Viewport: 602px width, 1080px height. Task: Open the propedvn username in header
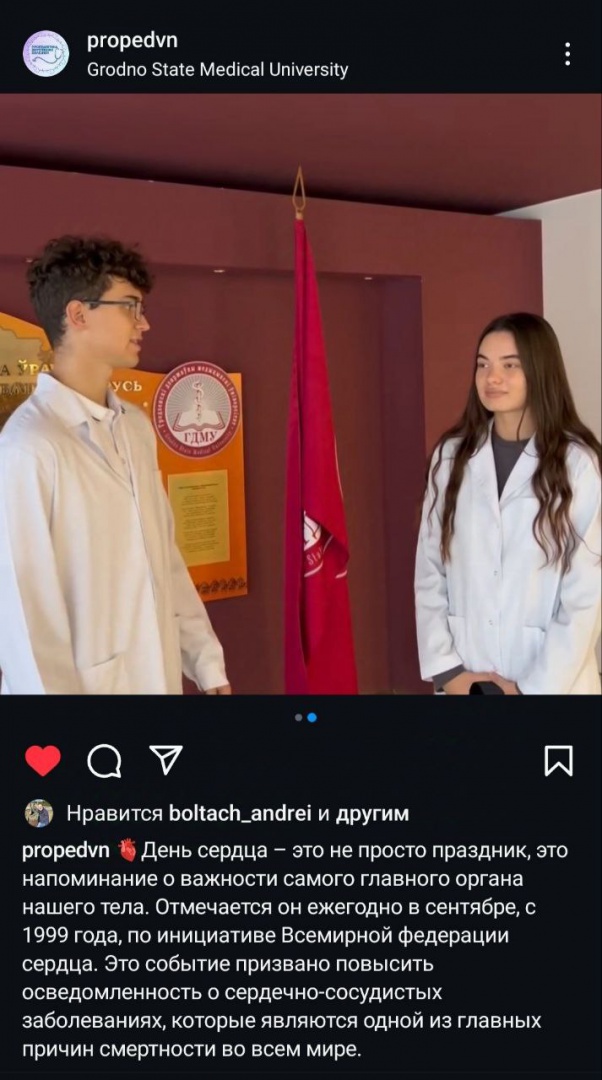coord(132,41)
